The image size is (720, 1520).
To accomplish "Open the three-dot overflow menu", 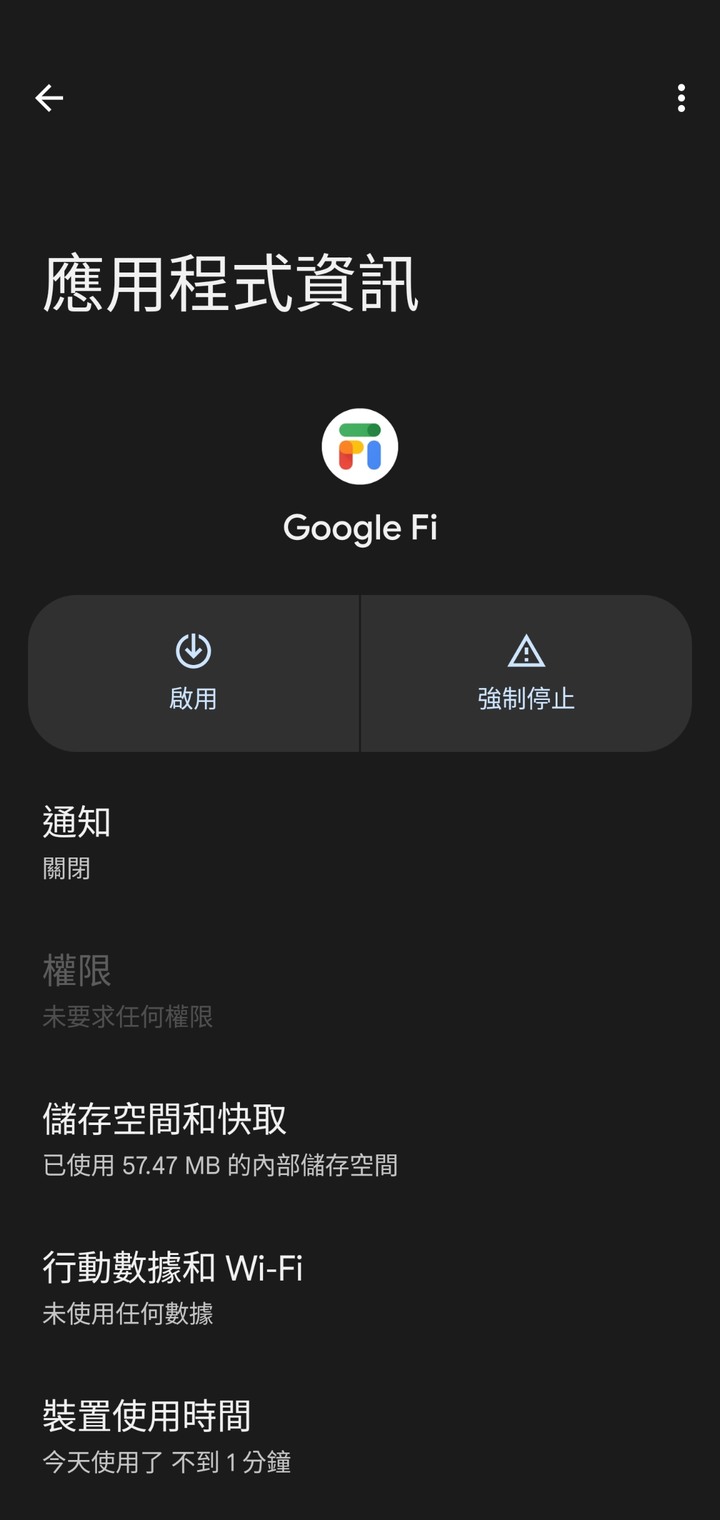I will pyautogui.click(x=681, y=97).
